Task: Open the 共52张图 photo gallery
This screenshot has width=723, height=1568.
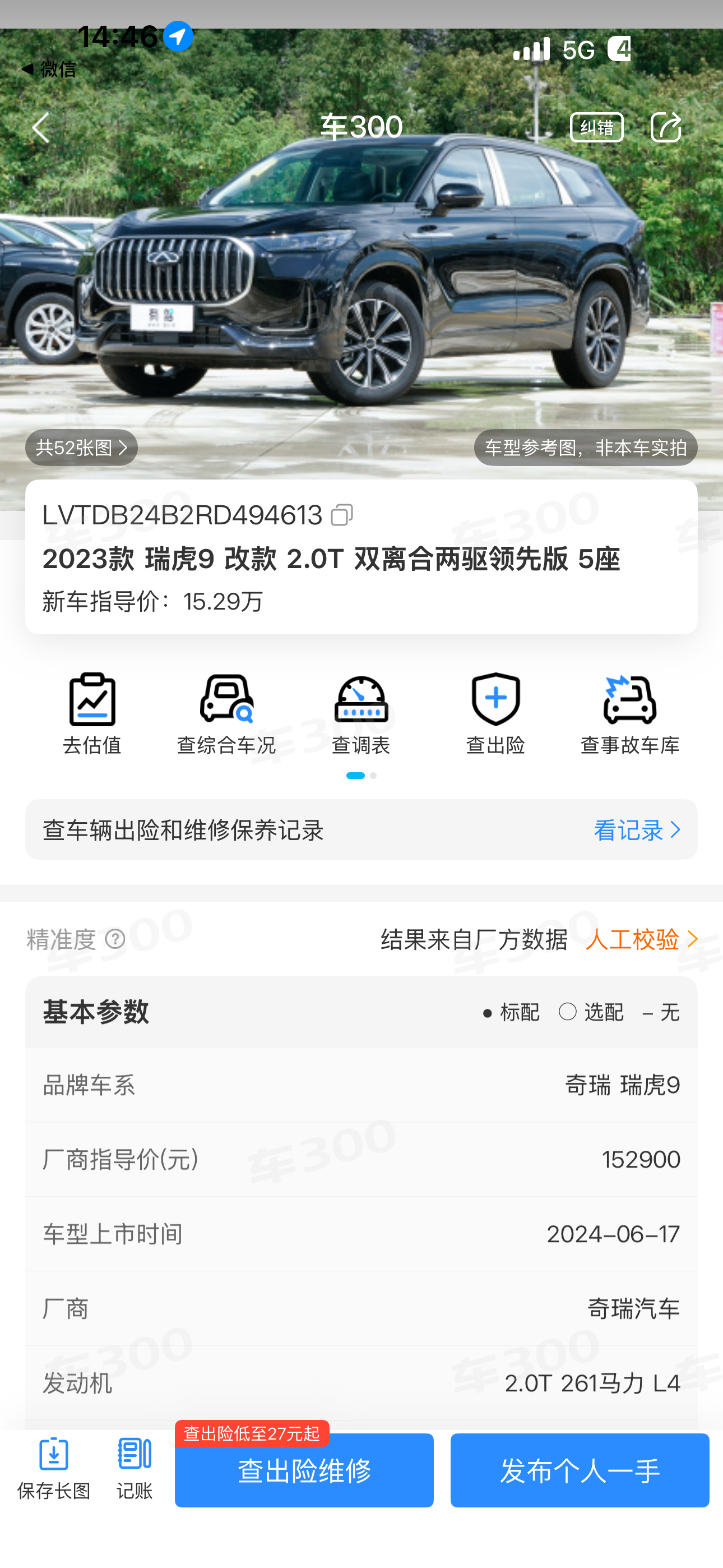Action: click(x=81, y=448)
